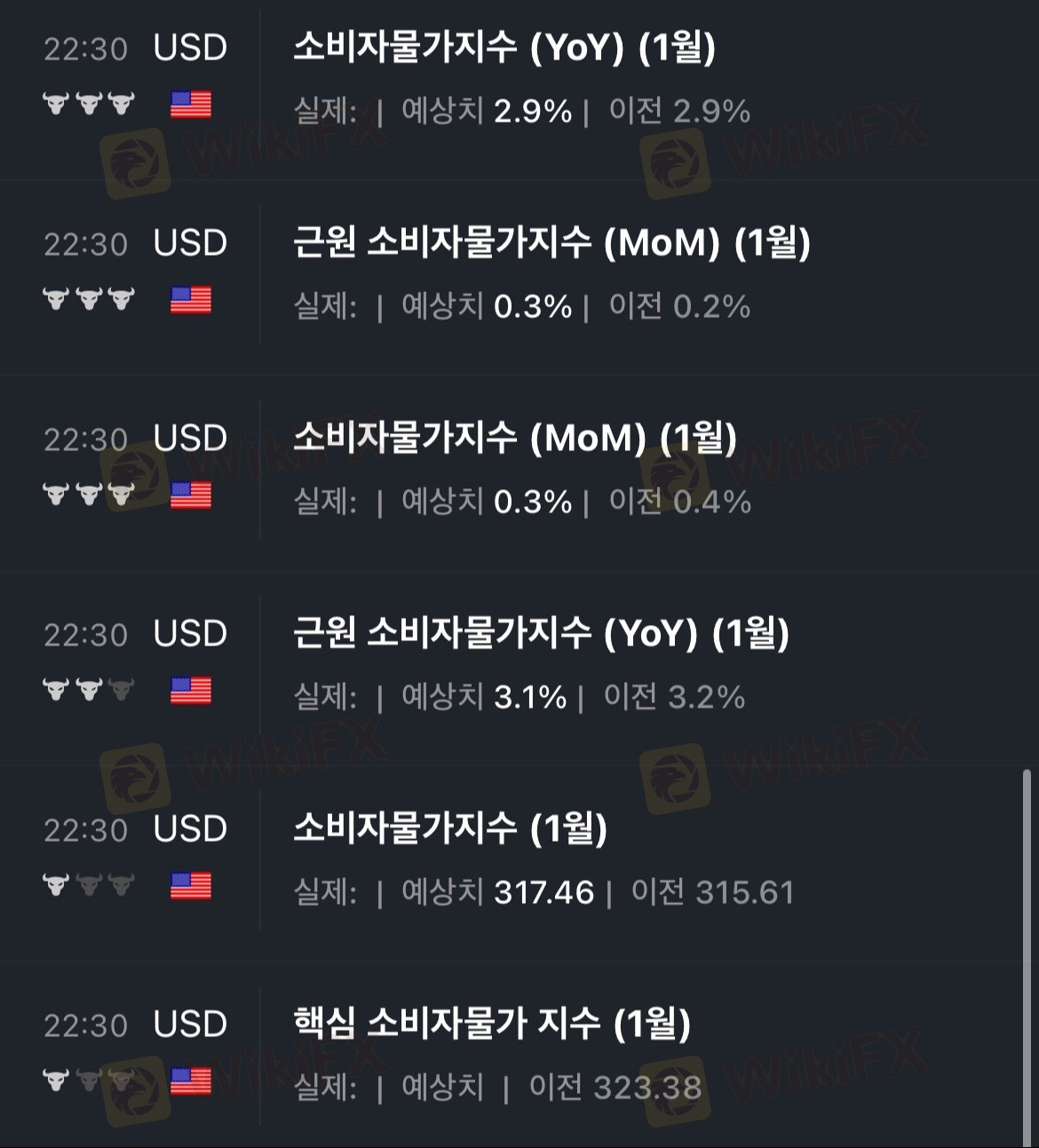Open the 소비자물가지수 (YoY) (1월) event
The height and width of the screenshot is (1148, 1039).
click(x=504, y=48)
